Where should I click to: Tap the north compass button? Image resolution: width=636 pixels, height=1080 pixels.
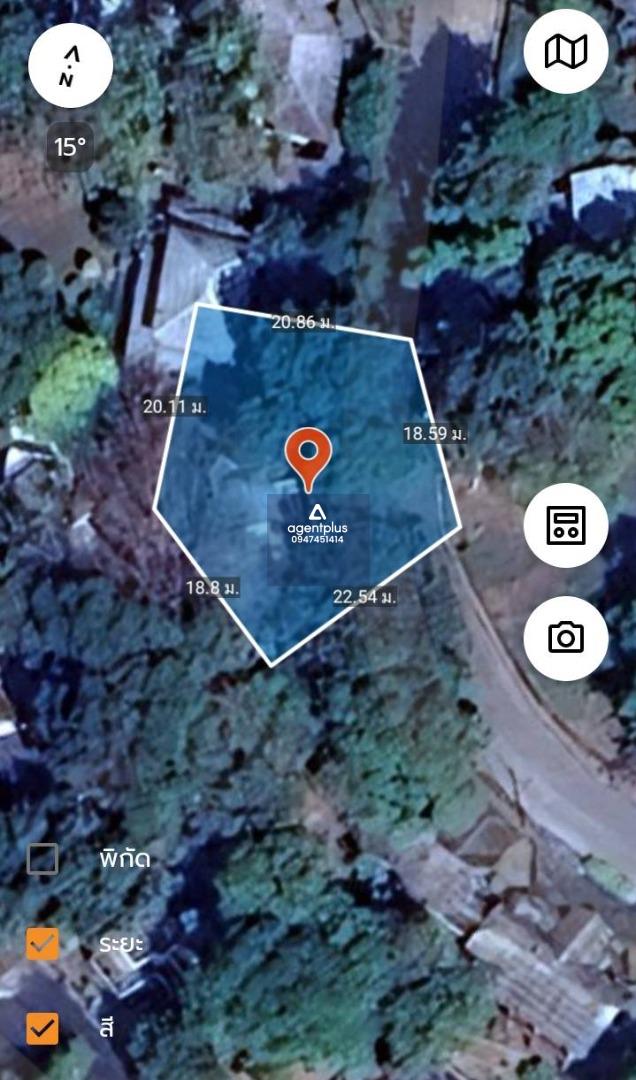(x=70, y=66)
